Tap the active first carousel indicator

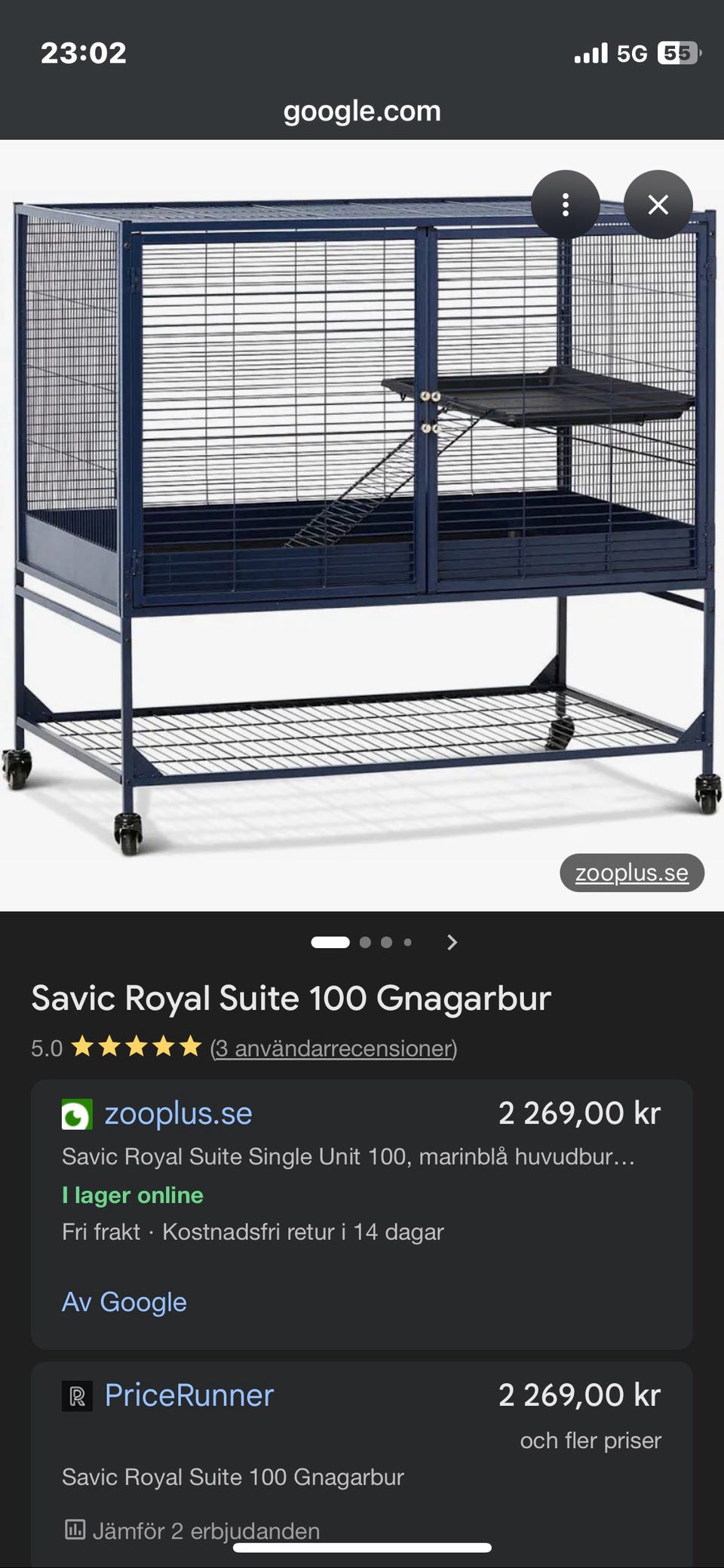(332, 942)
